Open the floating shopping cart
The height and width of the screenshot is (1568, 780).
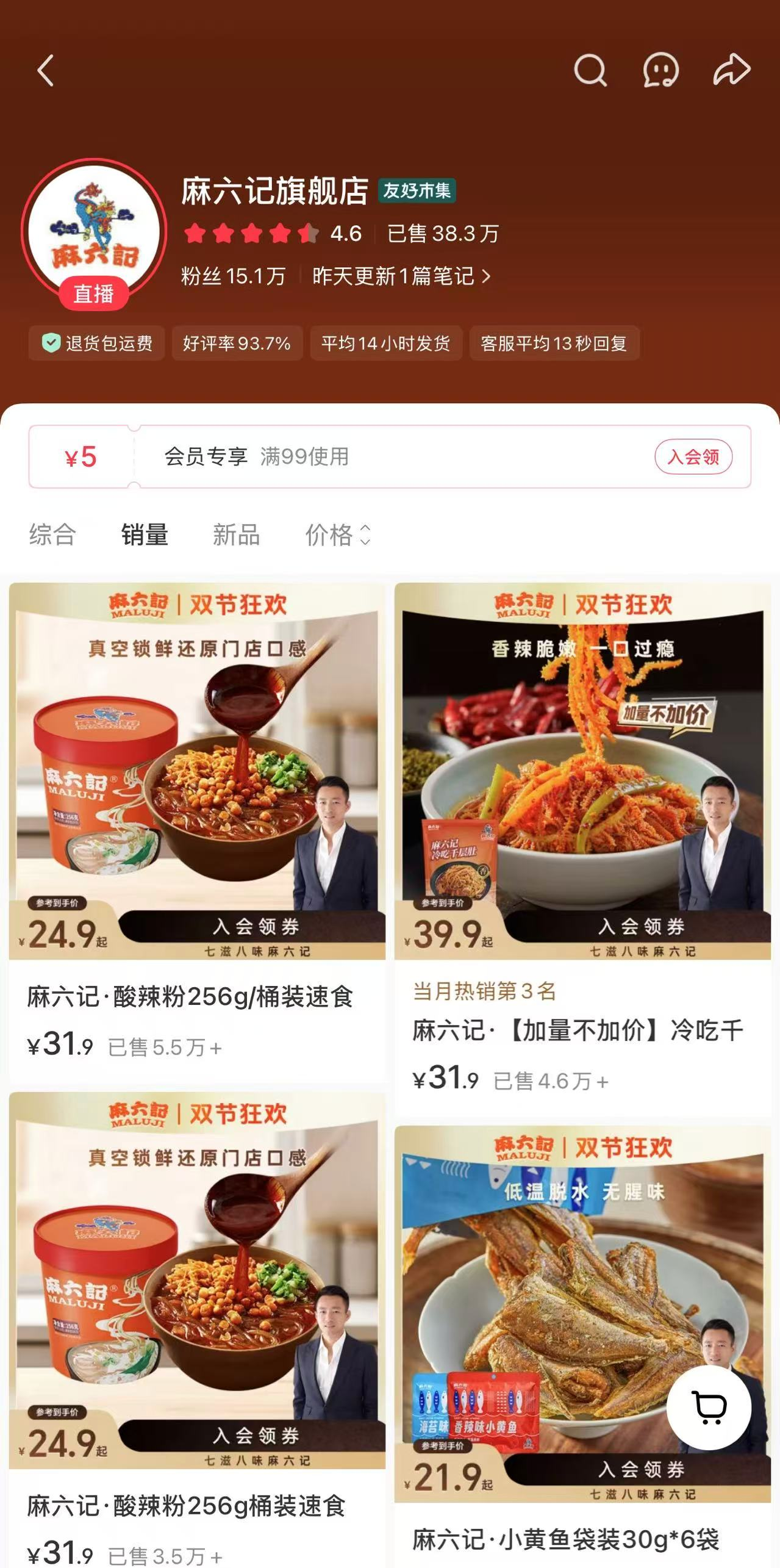[709, 1407]
